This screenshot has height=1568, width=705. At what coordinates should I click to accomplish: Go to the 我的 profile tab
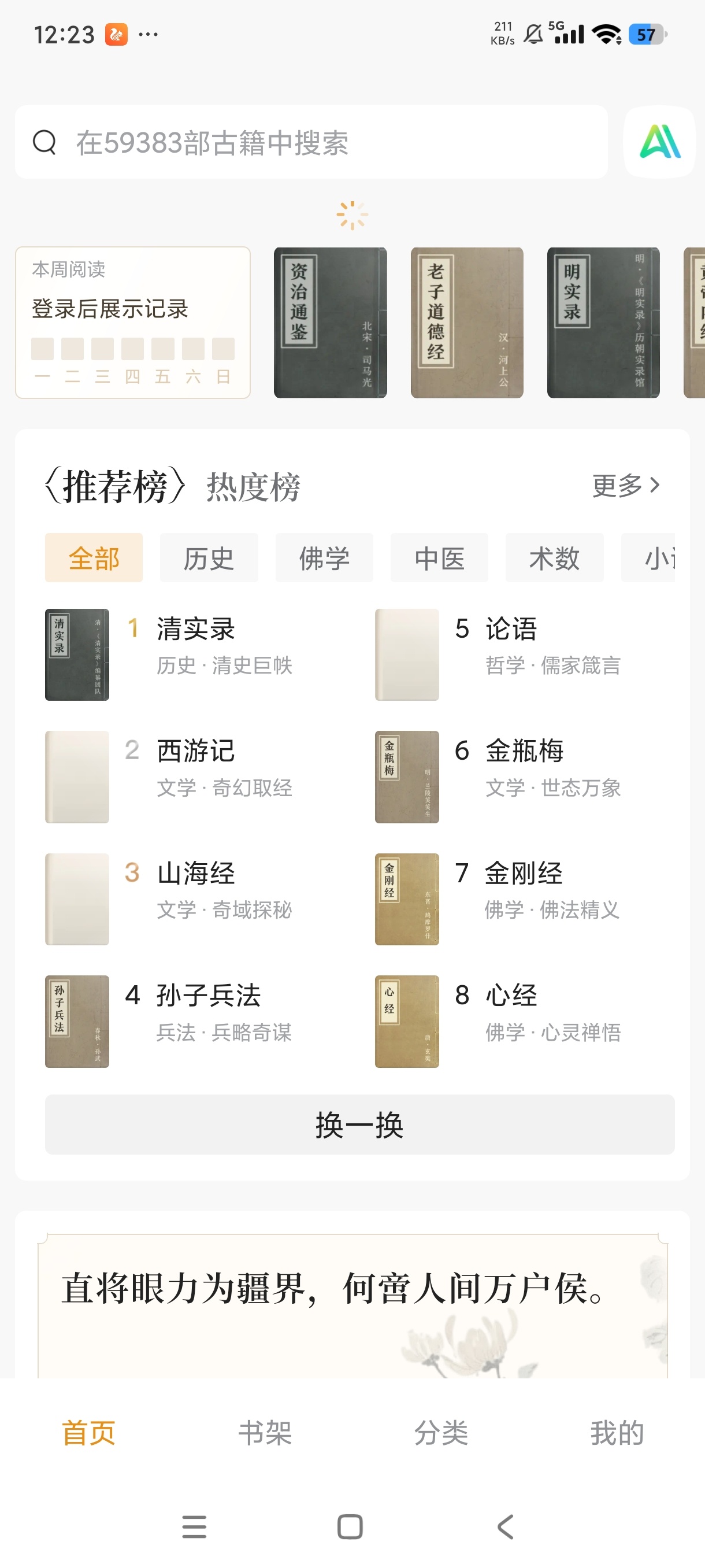click(x=617, y=1432)
